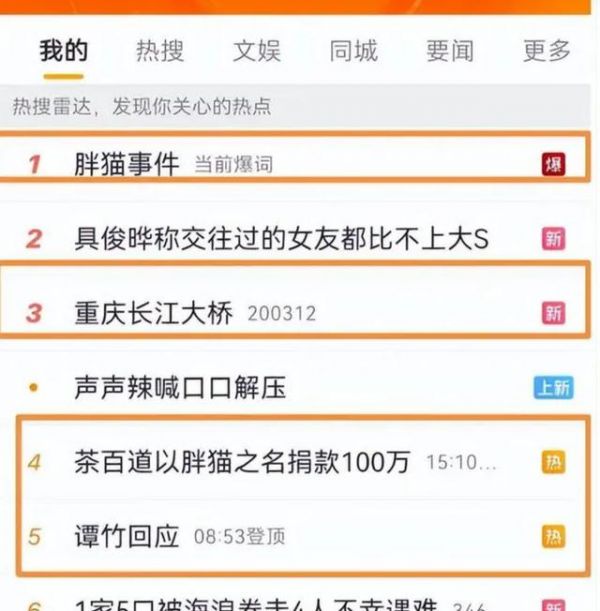Image resolution: width=600 pixels, height=611 pixels.
Task: Go to the 要闻 tab
Action: [x=450, y=51]
